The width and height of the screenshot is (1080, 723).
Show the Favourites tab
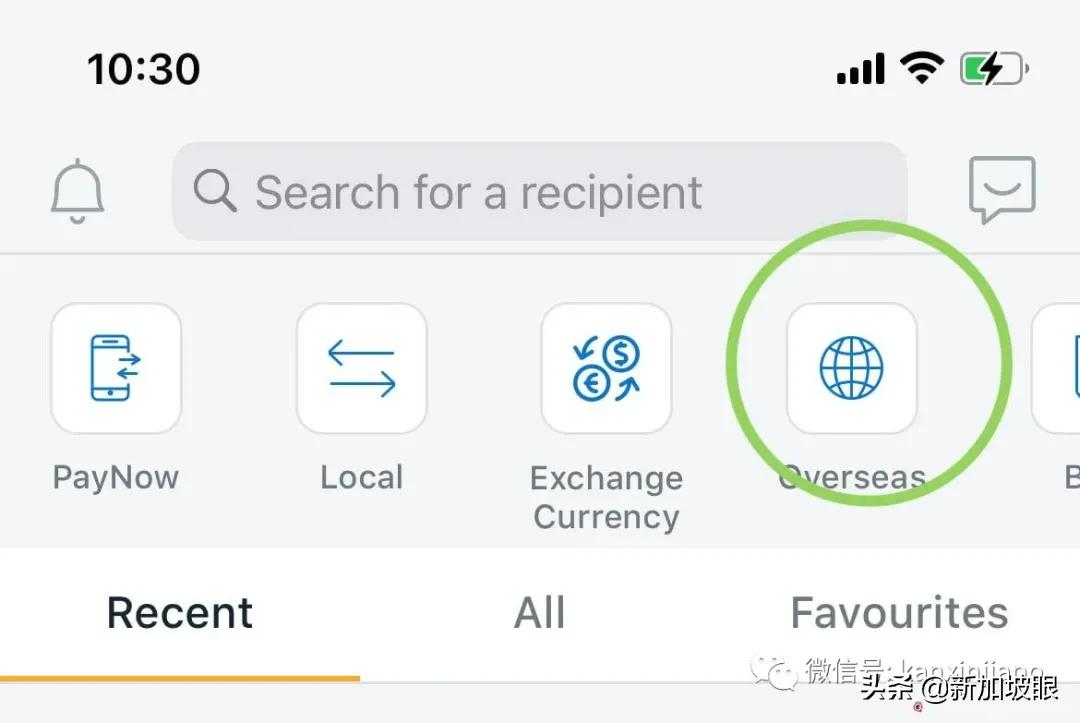(898, 613)
